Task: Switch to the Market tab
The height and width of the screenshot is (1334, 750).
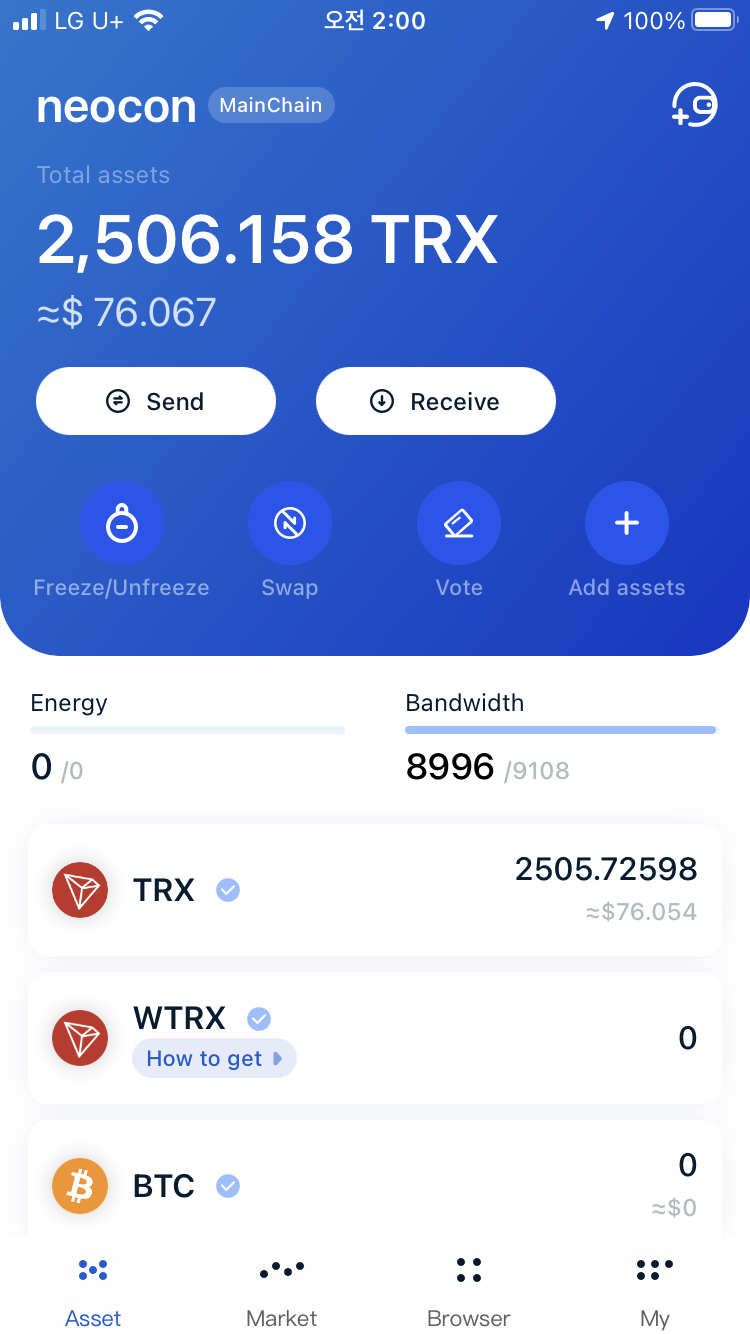Action: click(x=282, y=1290)
